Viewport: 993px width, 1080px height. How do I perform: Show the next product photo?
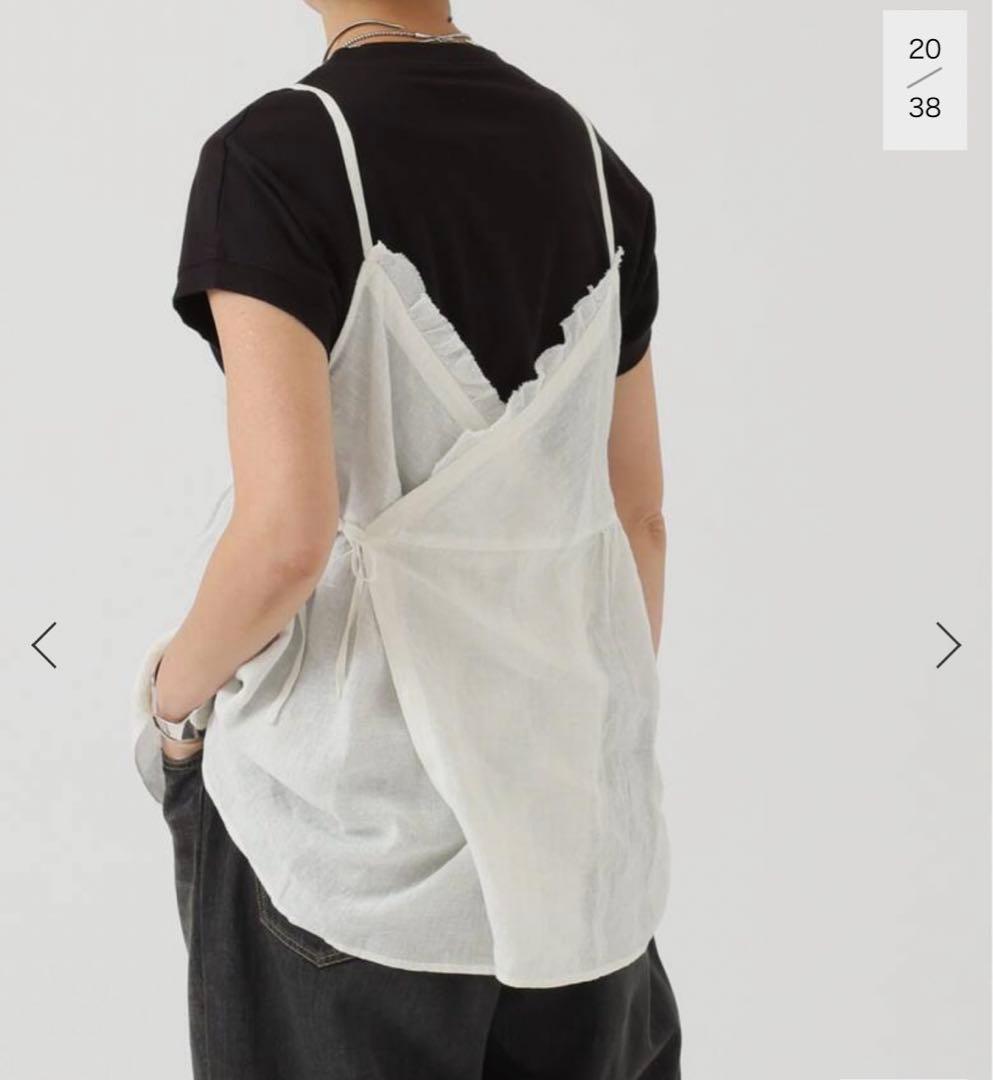point(947,645)
